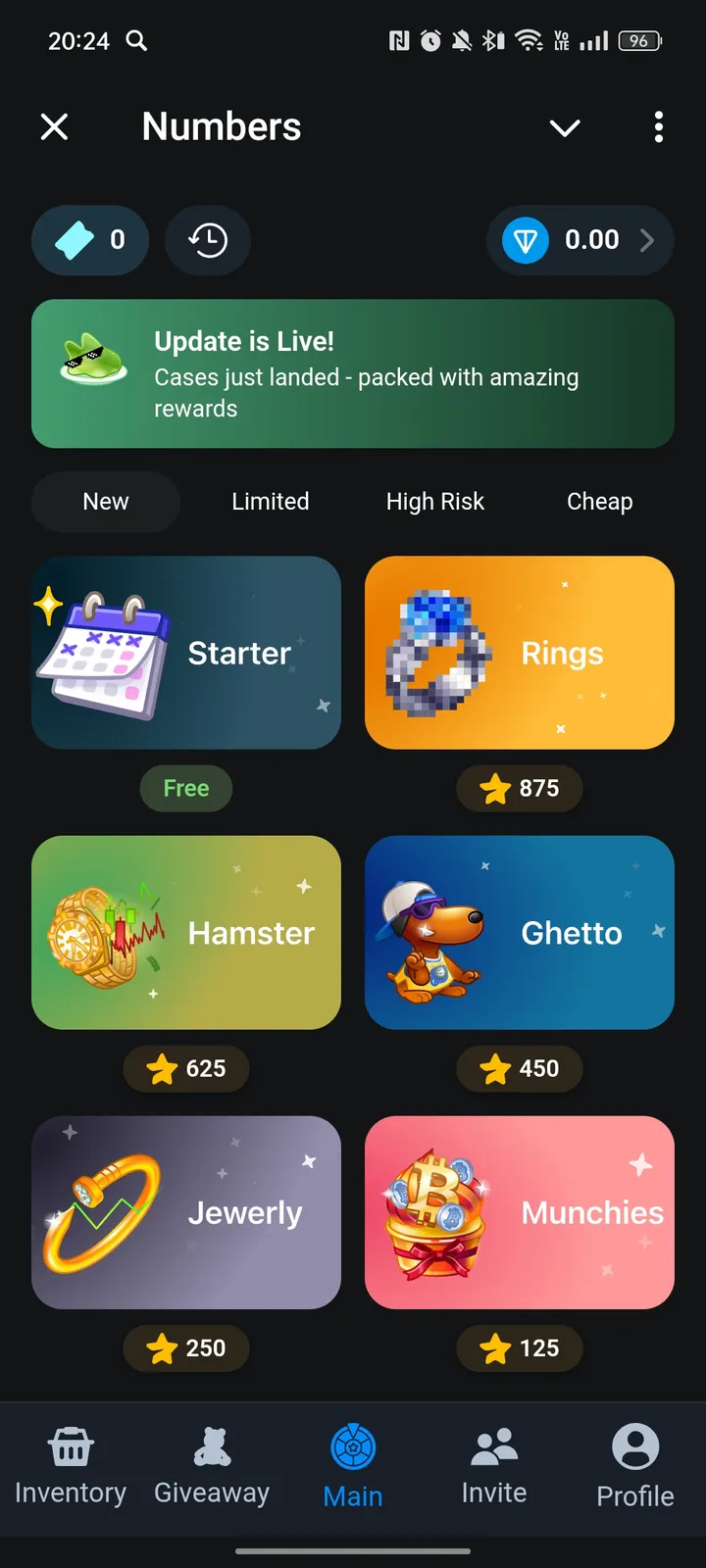Tap the TON diamond balance icon

(x=526, y=240)
